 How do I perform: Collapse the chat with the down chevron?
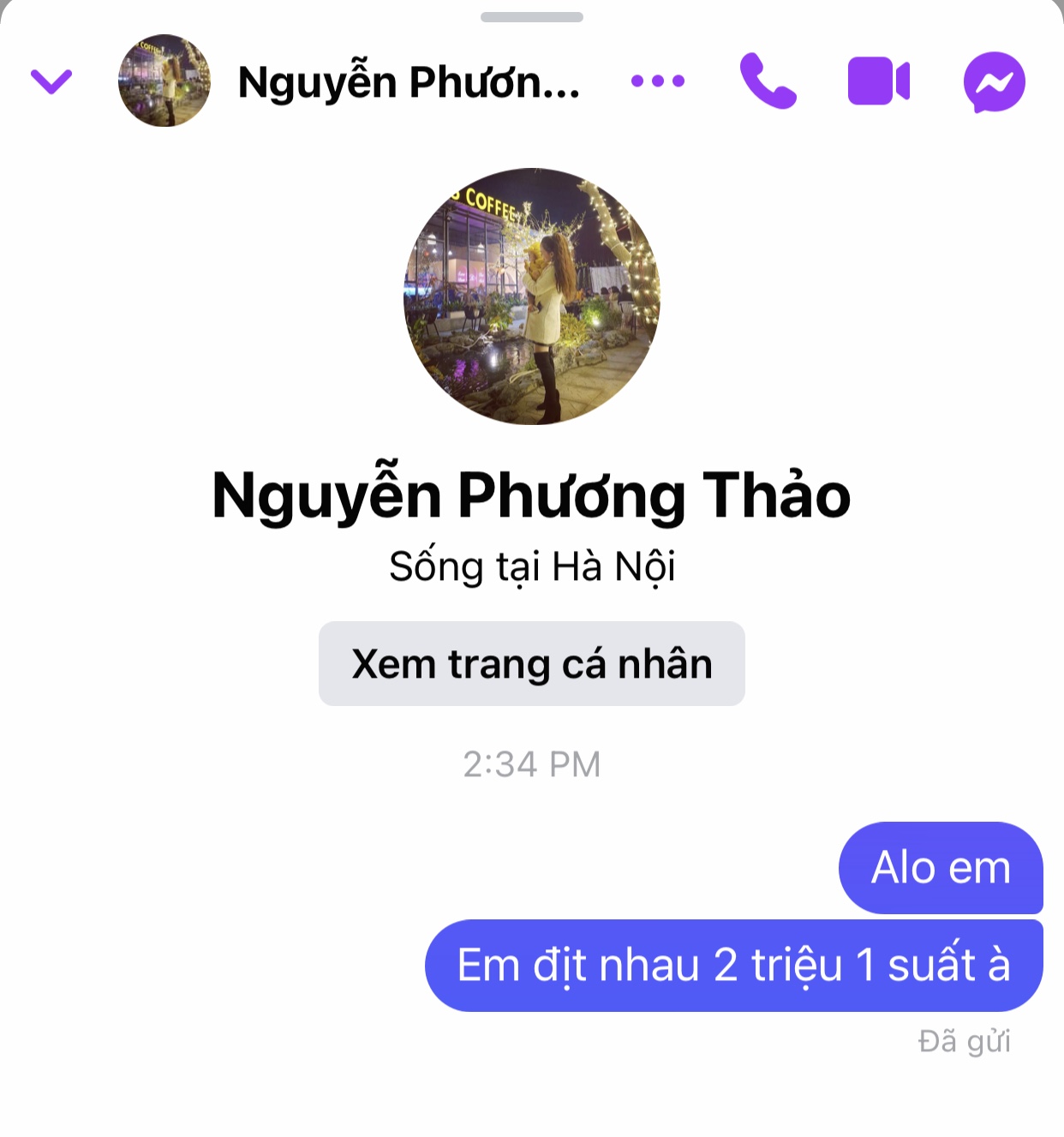tap(51, 82)
